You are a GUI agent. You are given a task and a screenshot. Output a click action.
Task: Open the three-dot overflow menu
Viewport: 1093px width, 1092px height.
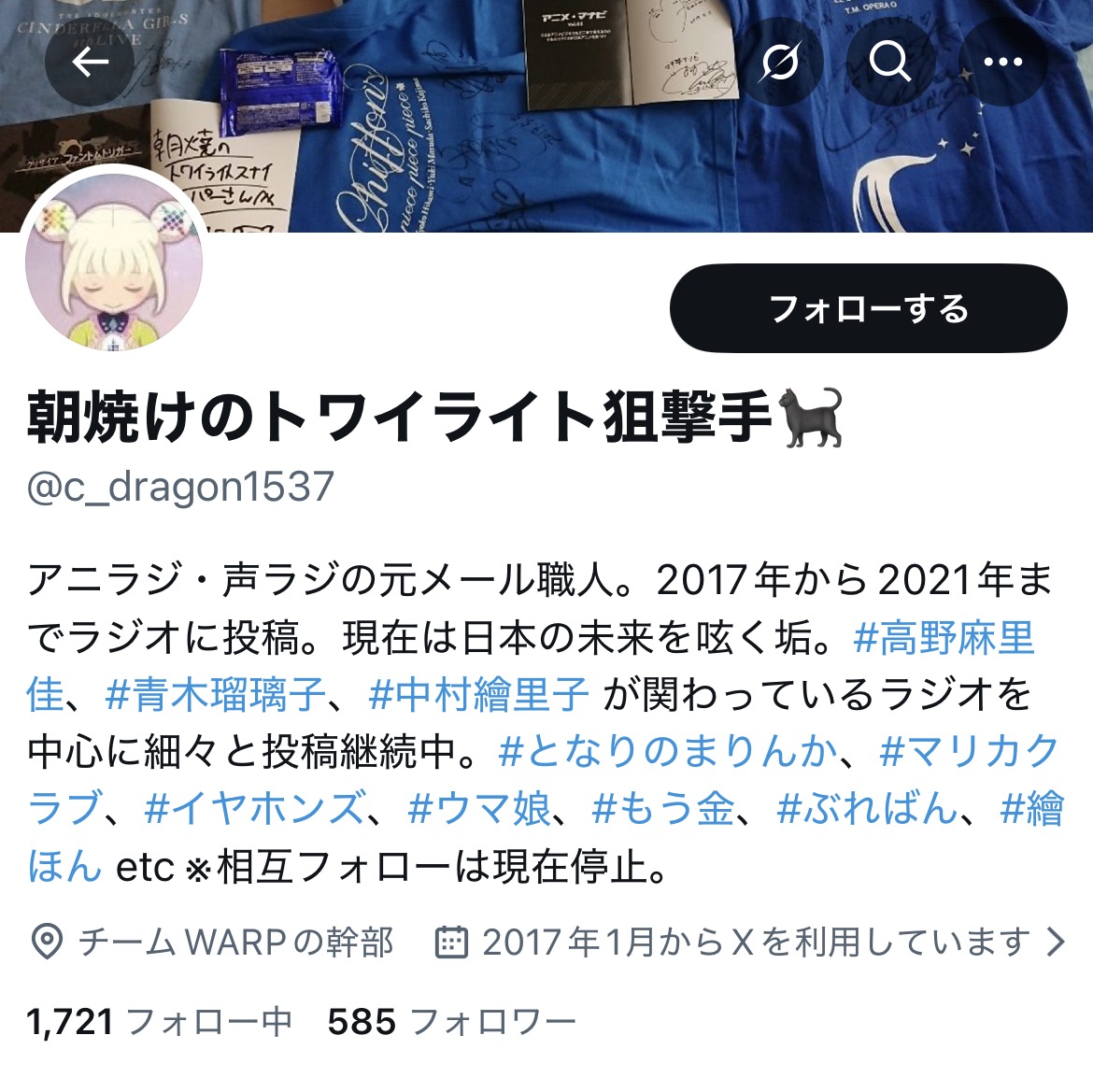point(1002,63)
